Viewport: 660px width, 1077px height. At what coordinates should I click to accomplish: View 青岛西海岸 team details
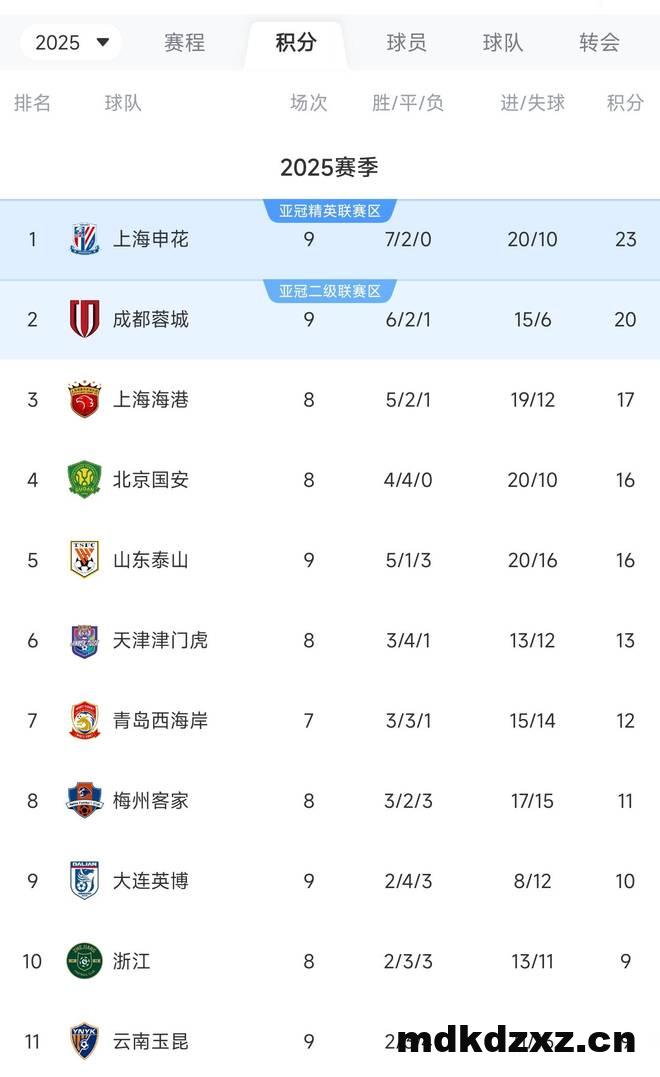coord(160,720)
